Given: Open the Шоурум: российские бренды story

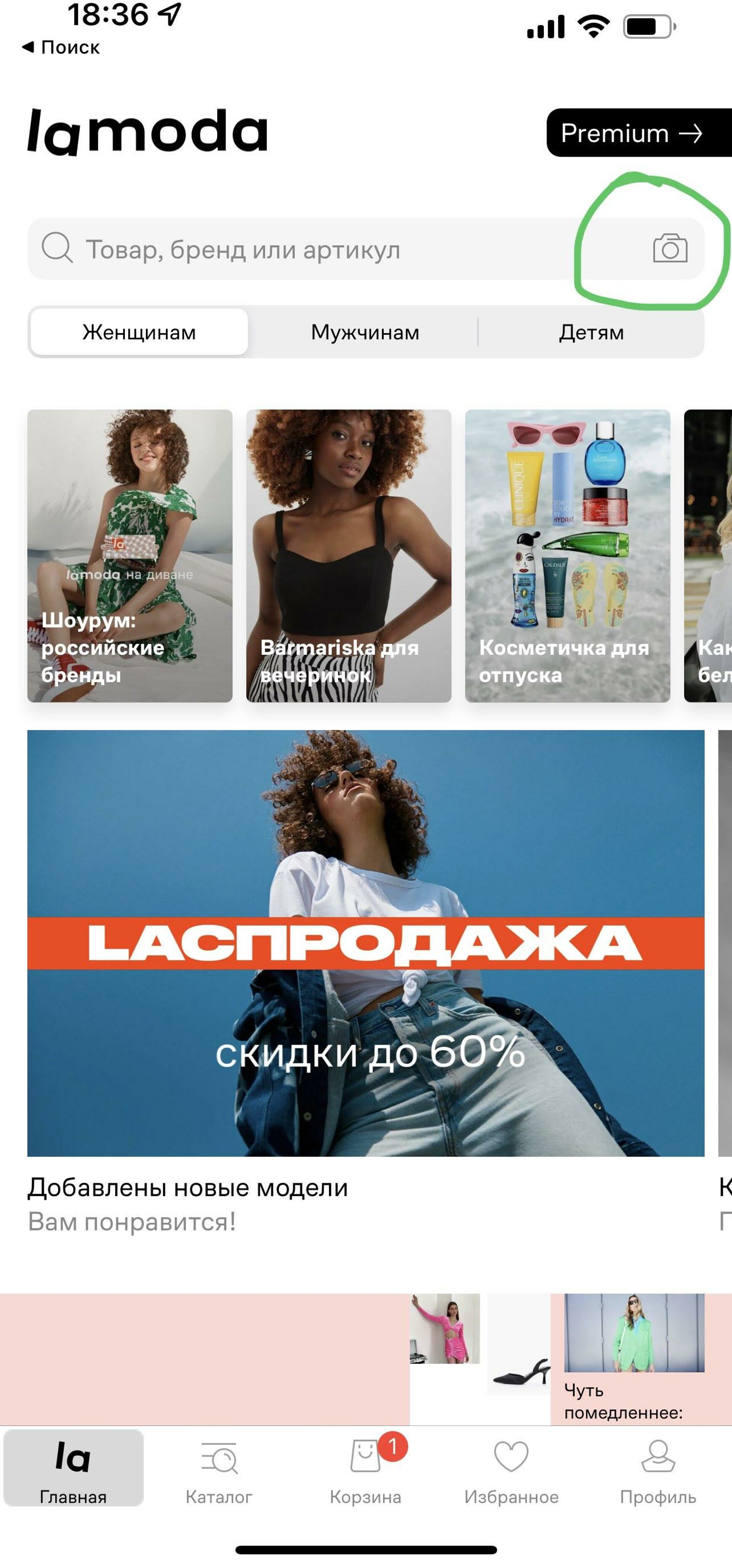Looking at the screenshot, I should tap(130, 555).
